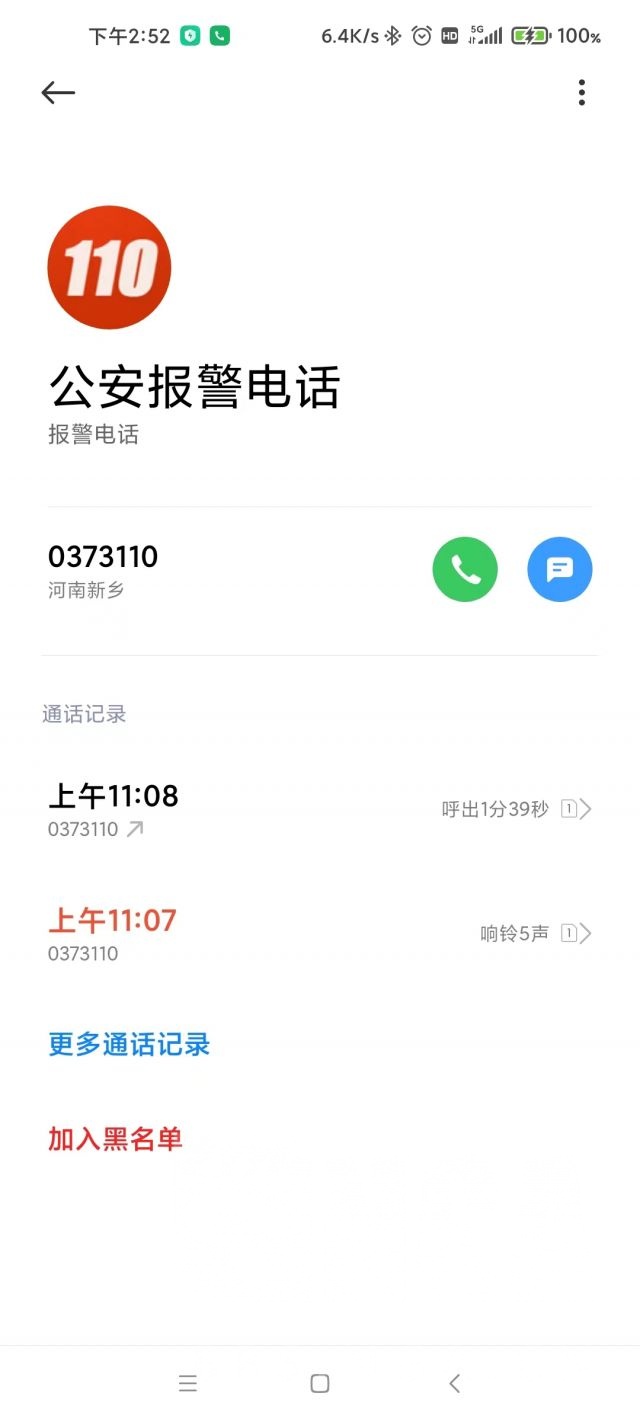Send a message via the blue chat button
640x1422 pixels.
(560, 570)
